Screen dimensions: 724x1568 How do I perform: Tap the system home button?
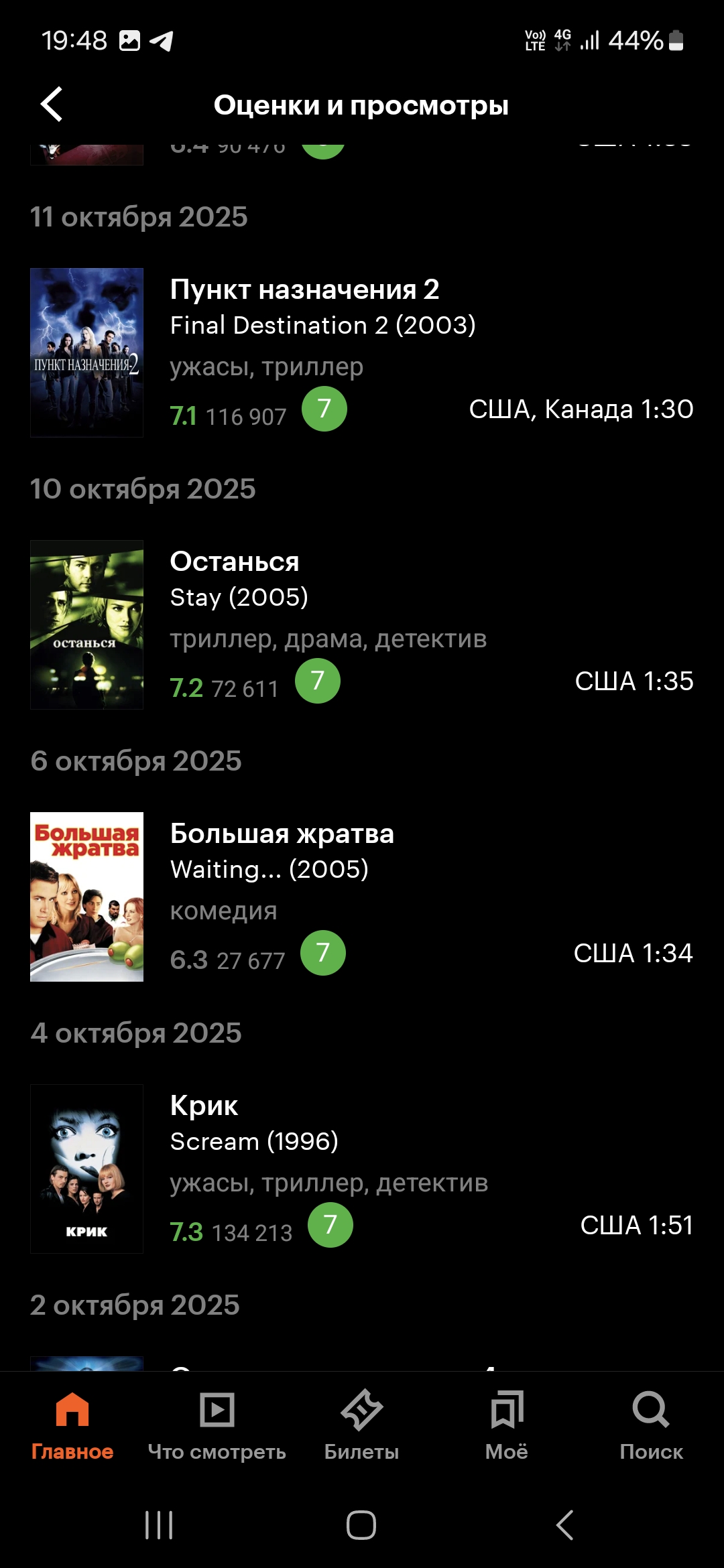(361, 1525)
